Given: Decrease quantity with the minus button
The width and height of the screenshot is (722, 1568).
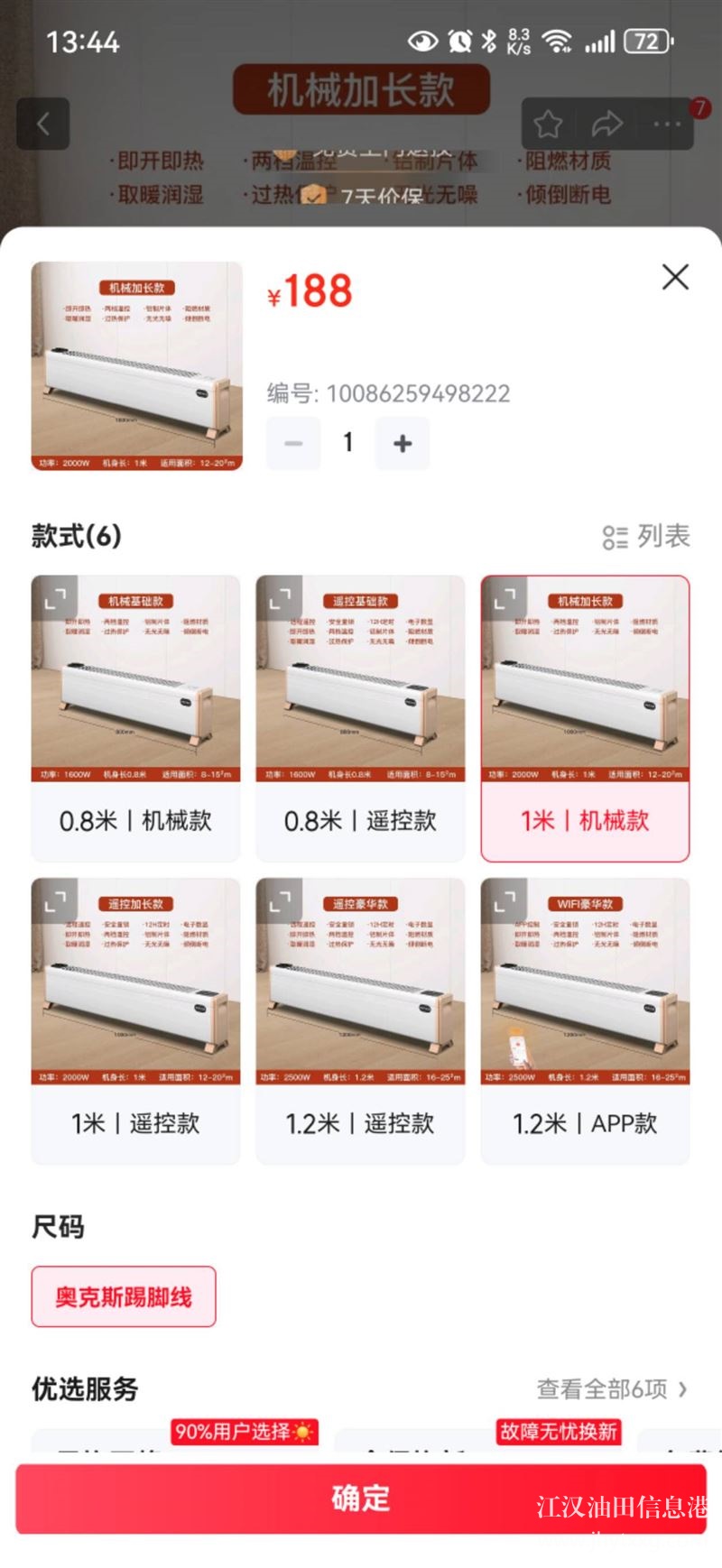Looking at the screenshot, I should 293,443.
